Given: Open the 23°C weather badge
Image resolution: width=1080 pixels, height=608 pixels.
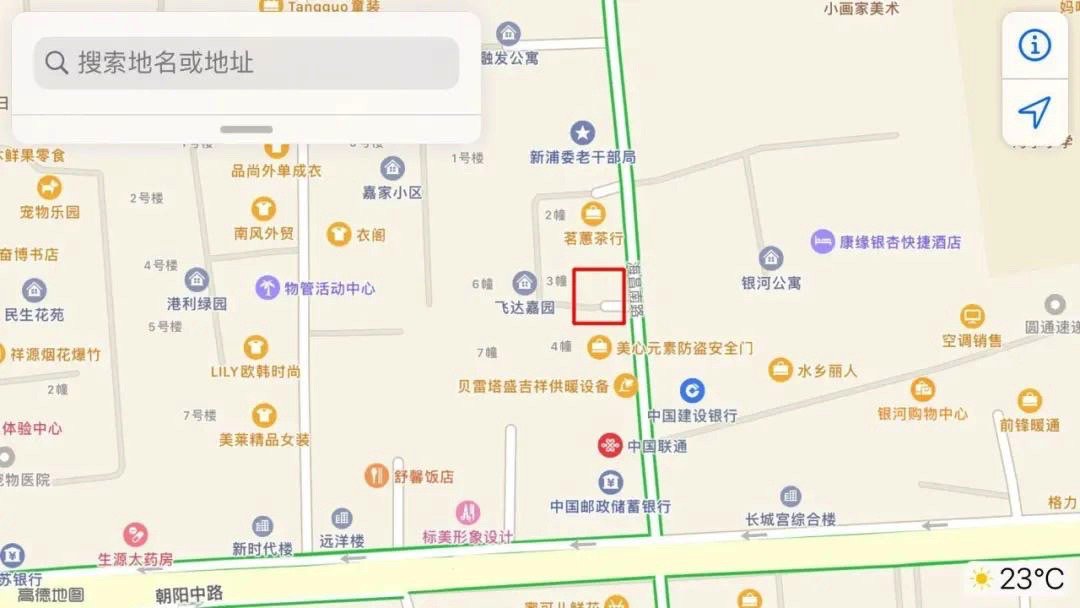Looking at the screenshot, I should pyautogui.click(x=1019, y=579).
